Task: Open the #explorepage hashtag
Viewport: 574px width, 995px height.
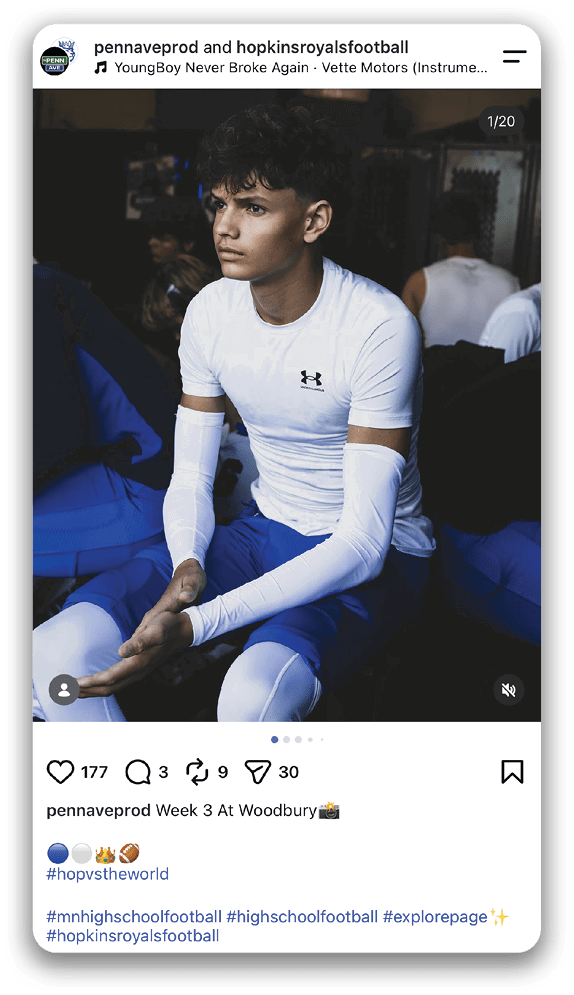Action: point(435,917)
